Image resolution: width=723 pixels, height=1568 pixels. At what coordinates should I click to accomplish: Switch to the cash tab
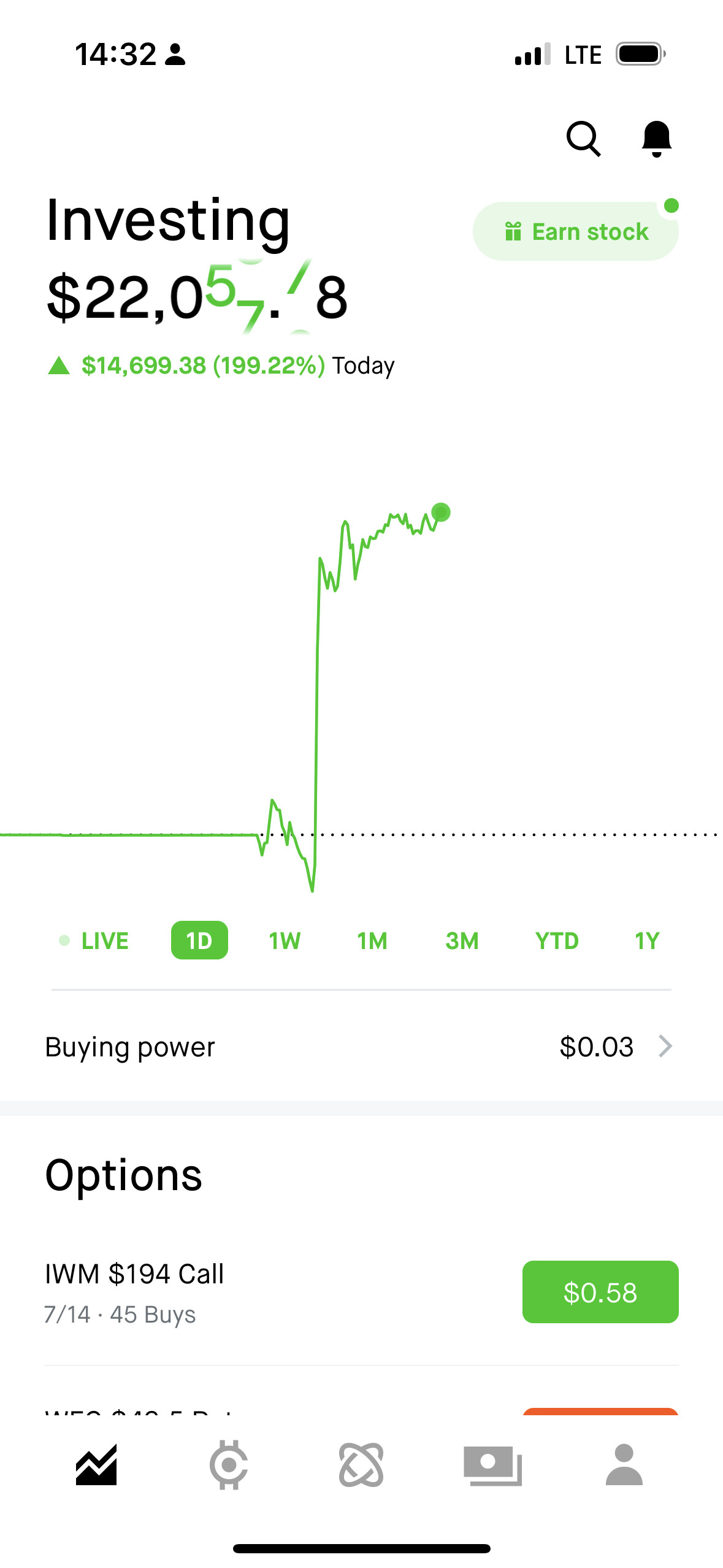(x=492, y=1465)
